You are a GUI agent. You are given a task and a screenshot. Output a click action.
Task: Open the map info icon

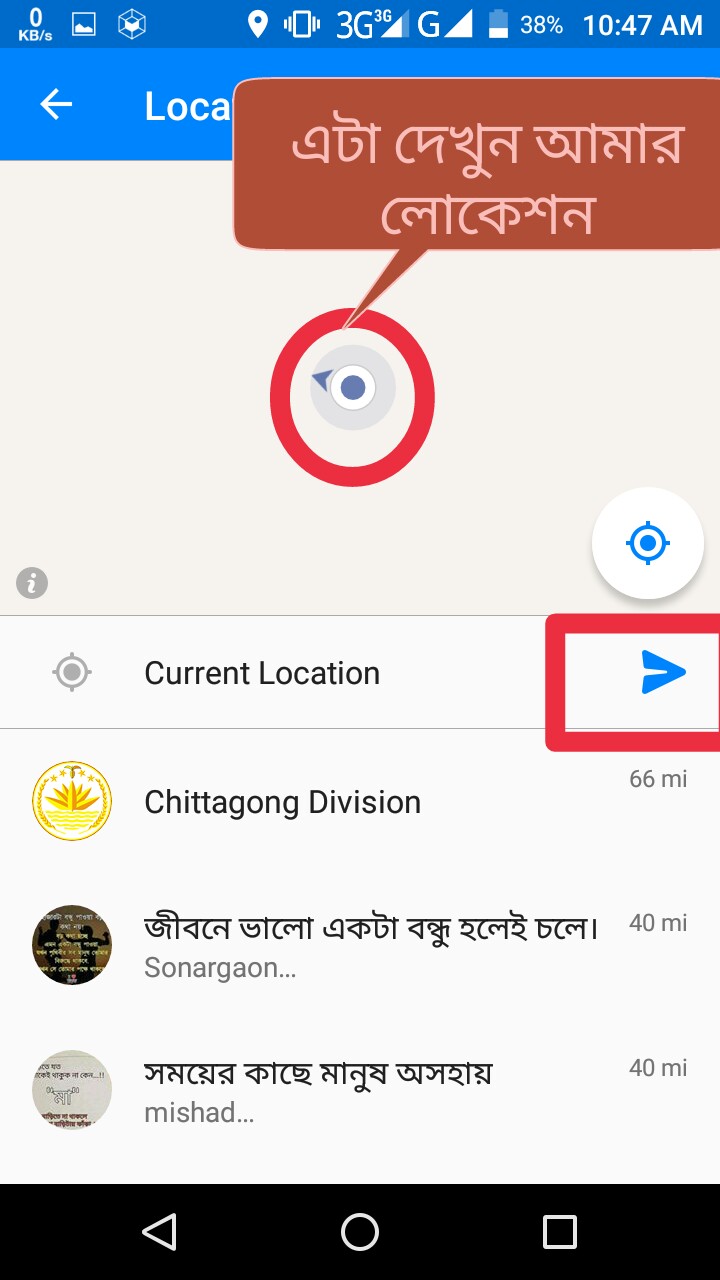click(32, 582)
